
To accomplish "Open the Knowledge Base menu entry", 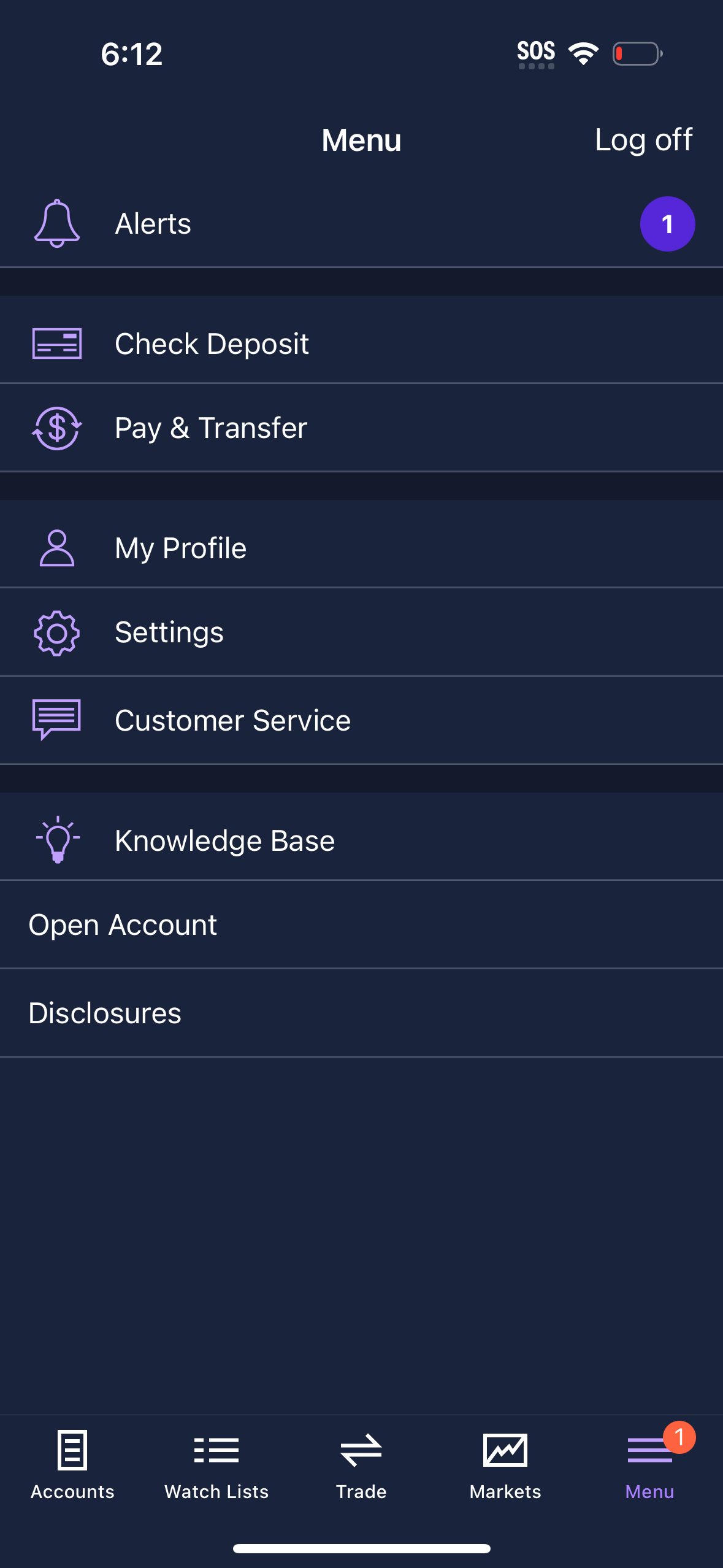I will click(x=223, y=840).
